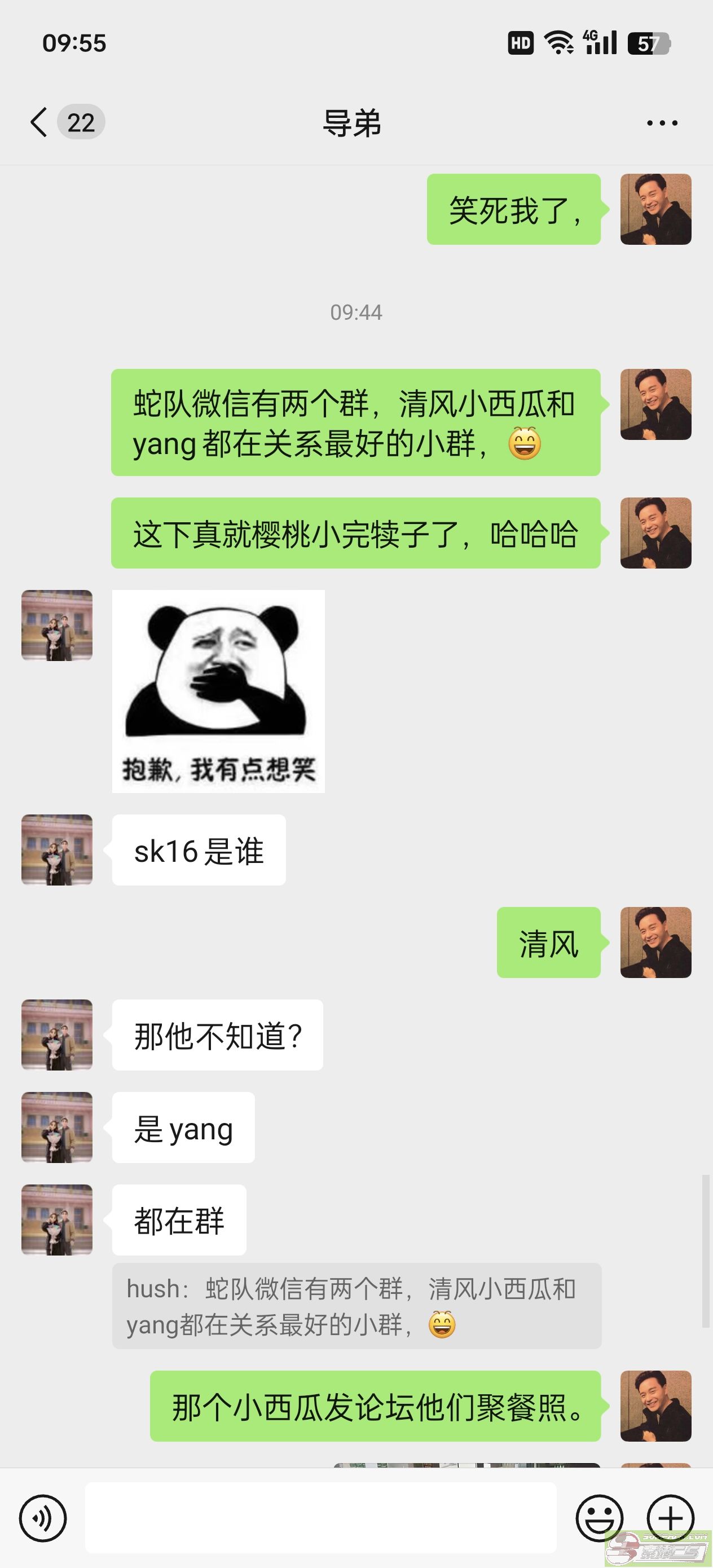
Task: Switch to voice message input
Action: (x=43, y=1518)
